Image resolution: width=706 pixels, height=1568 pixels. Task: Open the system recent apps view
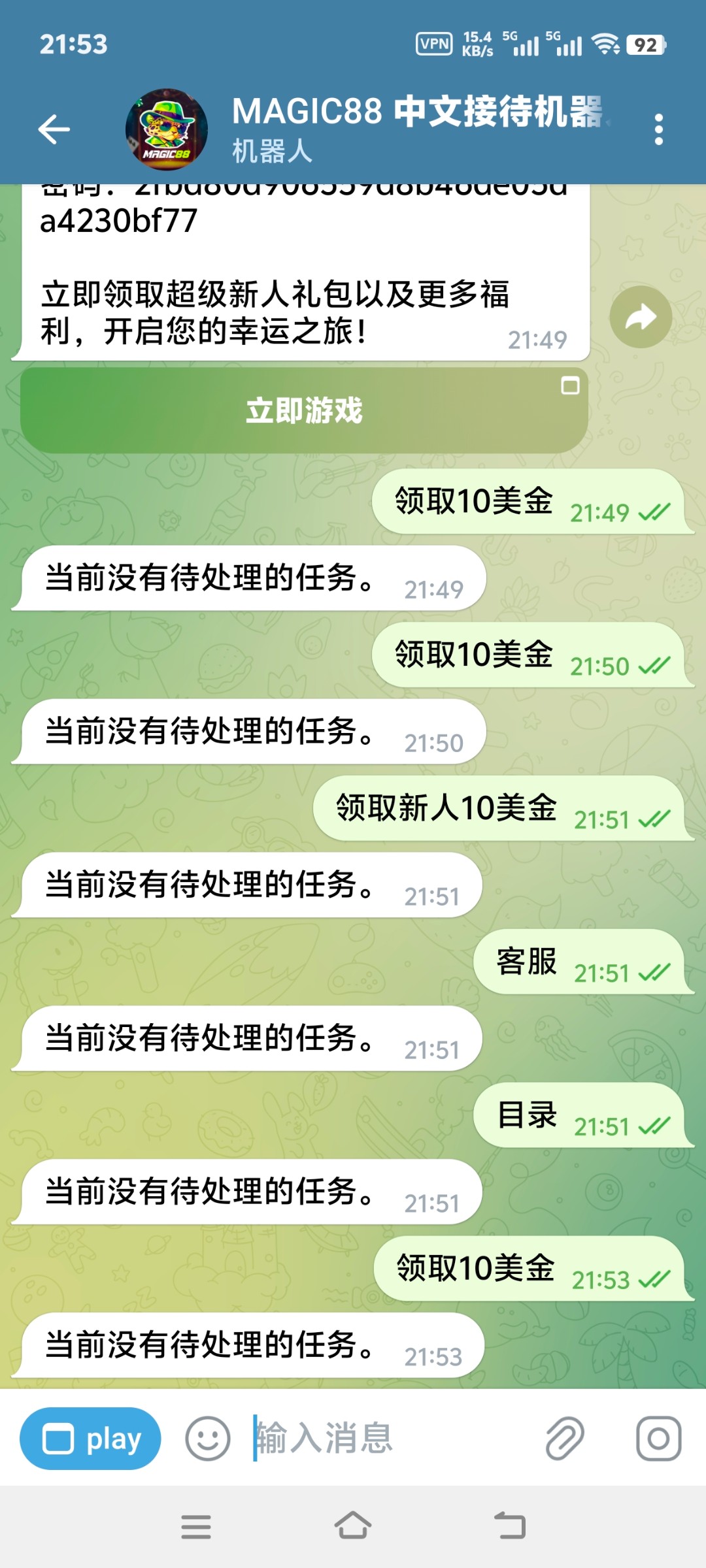[x=196, y=1527]
